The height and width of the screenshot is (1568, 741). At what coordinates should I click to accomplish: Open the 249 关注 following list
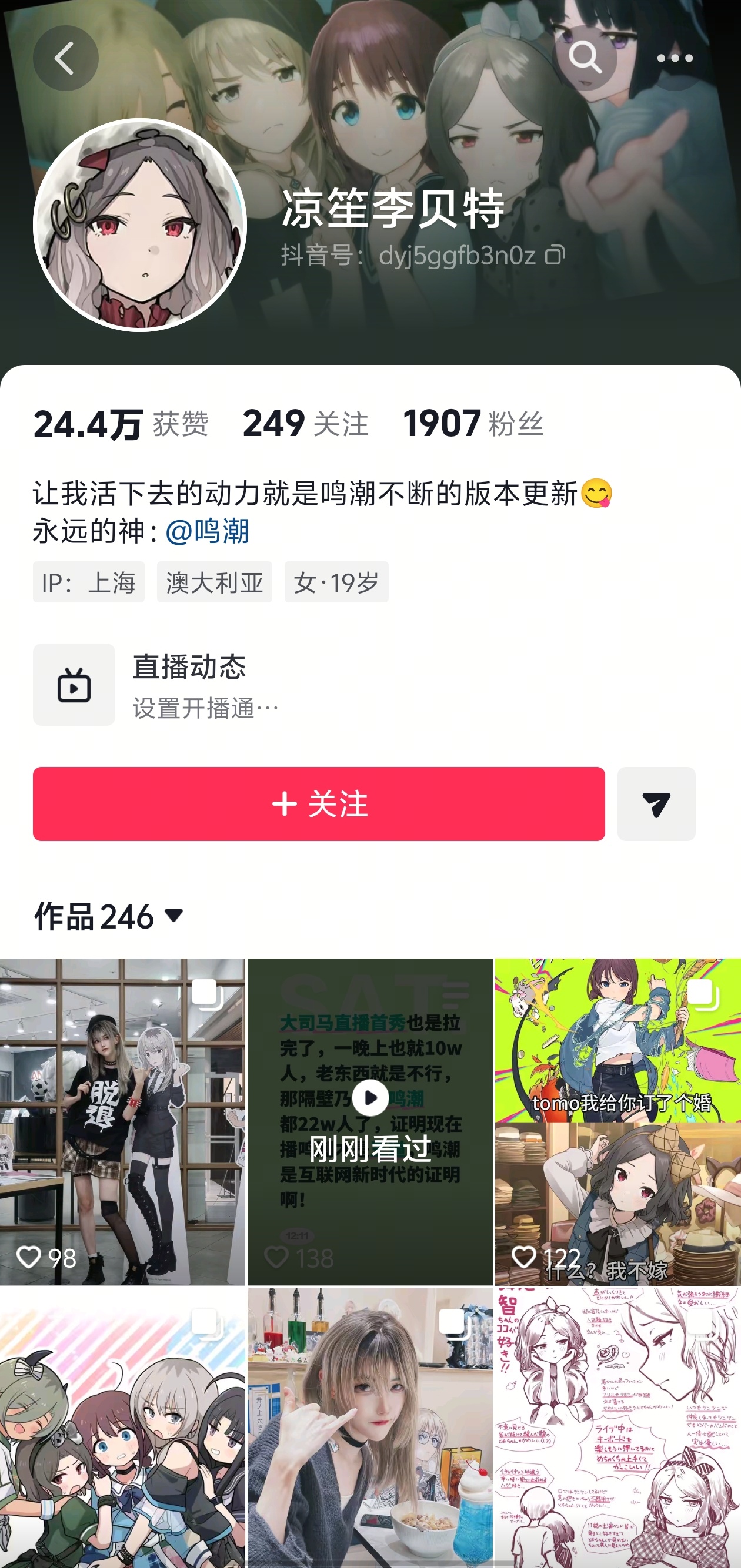pyautogui.click(x=306, y=424)
